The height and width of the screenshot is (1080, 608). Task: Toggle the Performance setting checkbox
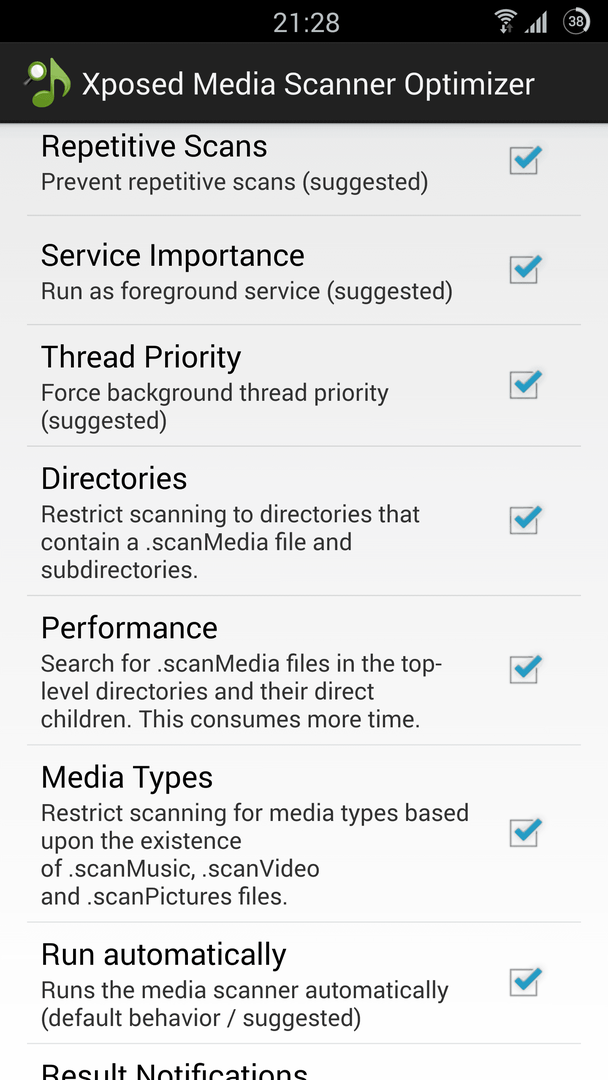point(525,668)
